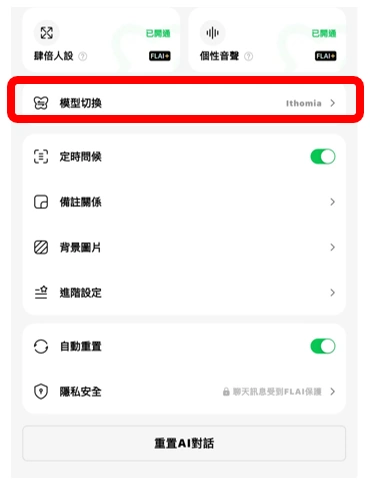The width and height of the screenshot is (370, 484).
Task: Open 模型切換 set to Ithomia
Action: pos(184,103)
